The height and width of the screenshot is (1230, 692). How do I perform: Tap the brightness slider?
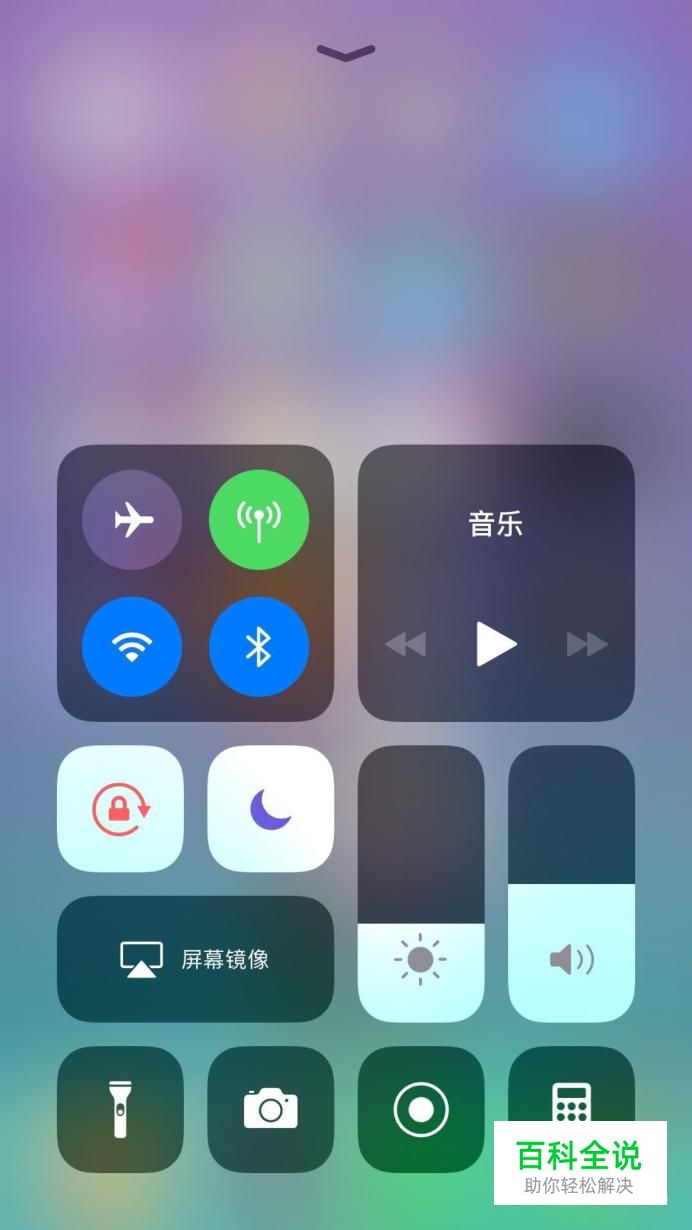click(x=421, y=884)
